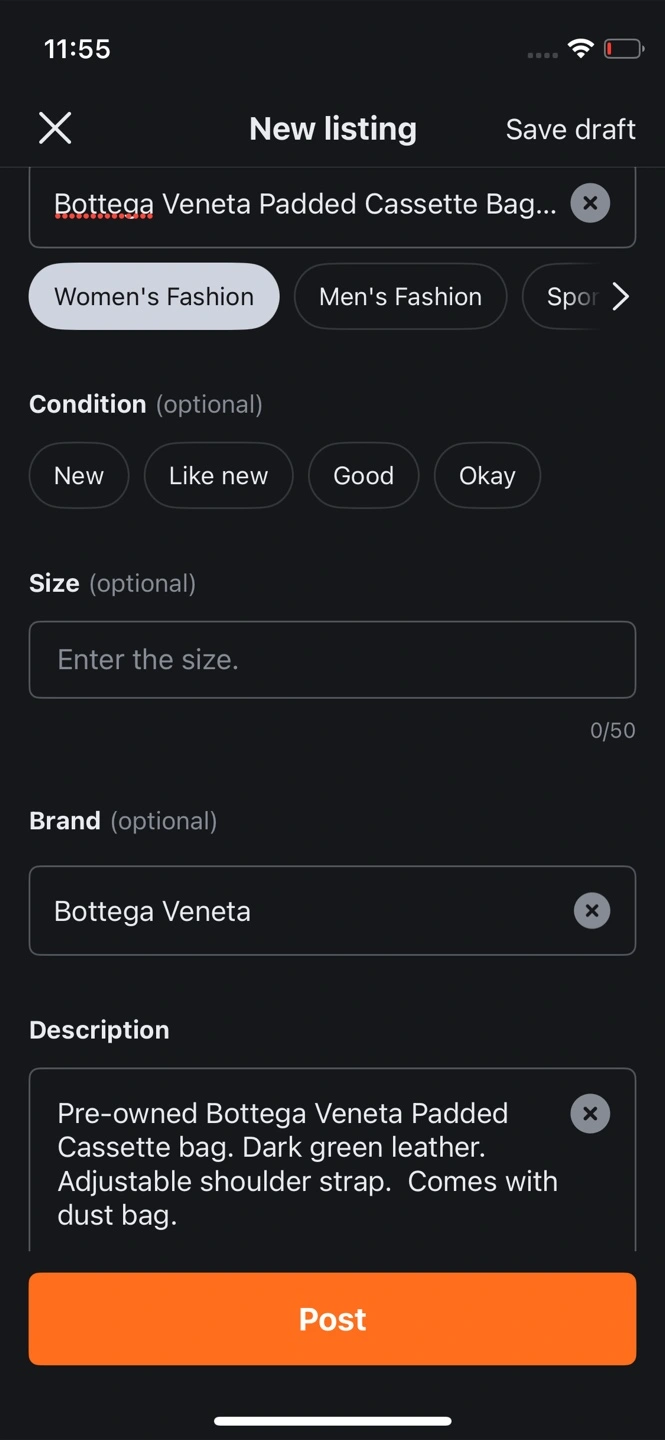Set condition to Like new
Screen dimensions: 665x1440
pyautogui.click(x=218, y=475)
